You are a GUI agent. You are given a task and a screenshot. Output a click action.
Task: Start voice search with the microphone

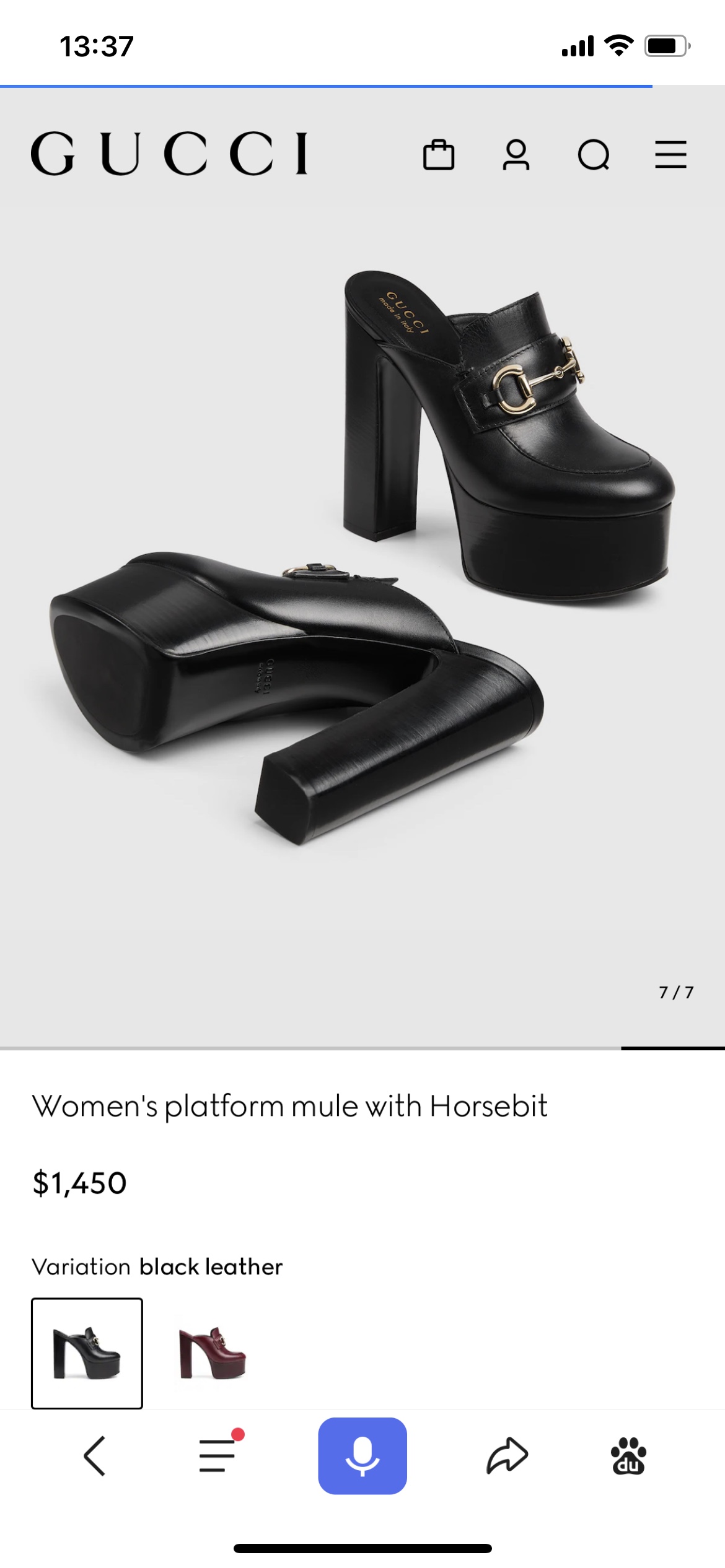[x=362, y=1456]
